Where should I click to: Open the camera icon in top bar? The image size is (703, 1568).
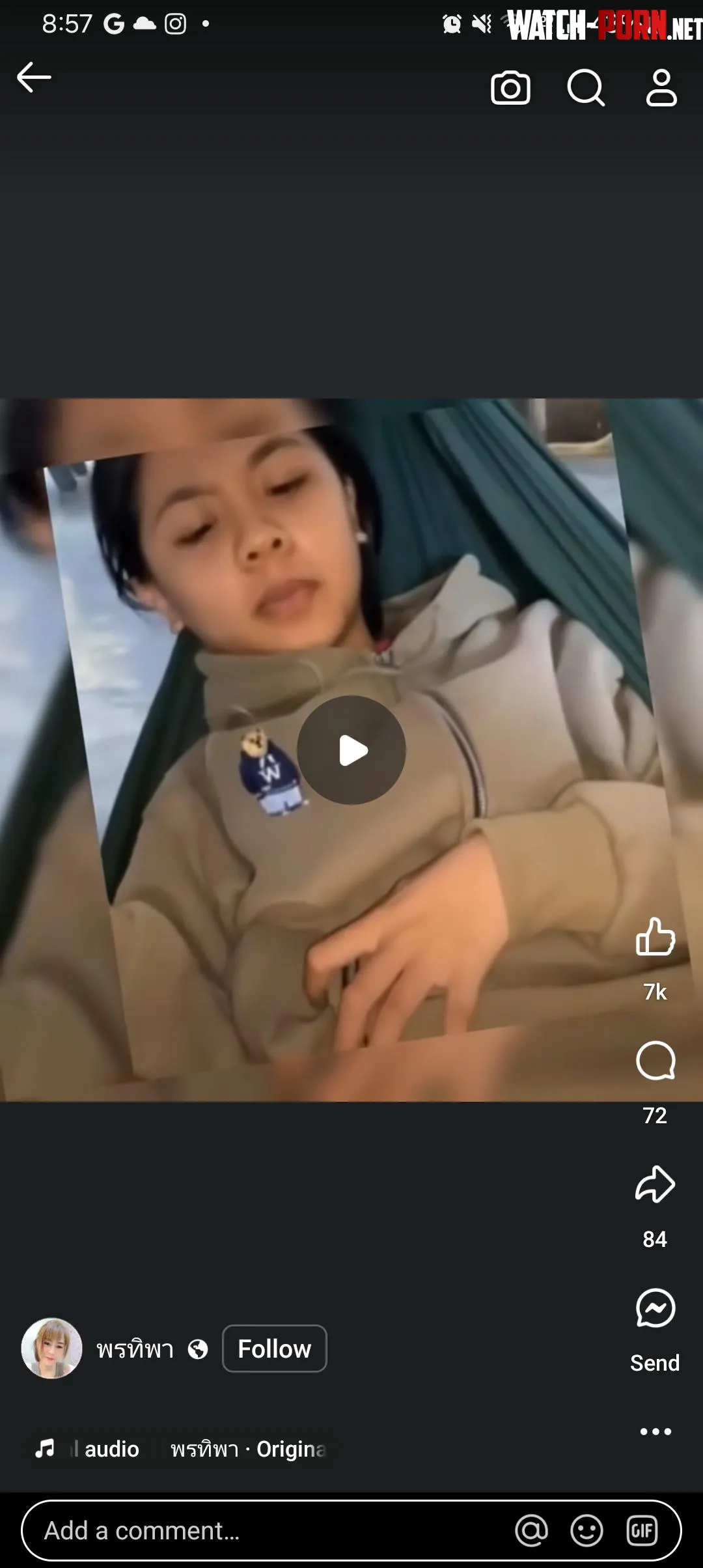(x=510, y=88)
